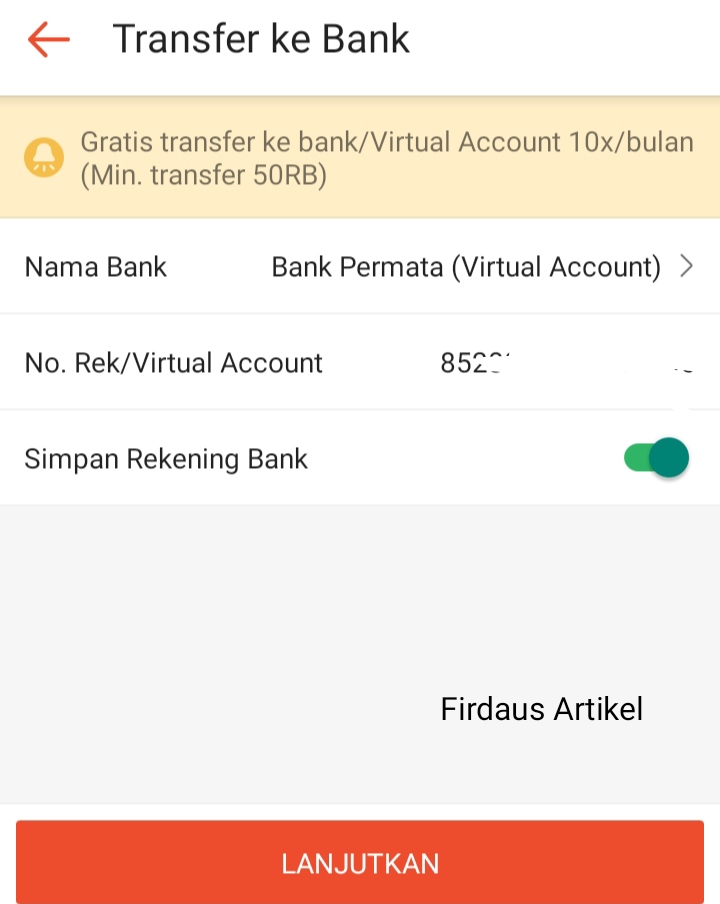Viewport: 720px width, 904px height.
Task: Disable the Simpan Rekening Bank switch
Action: pyautogui.click(x=653, y=457)
